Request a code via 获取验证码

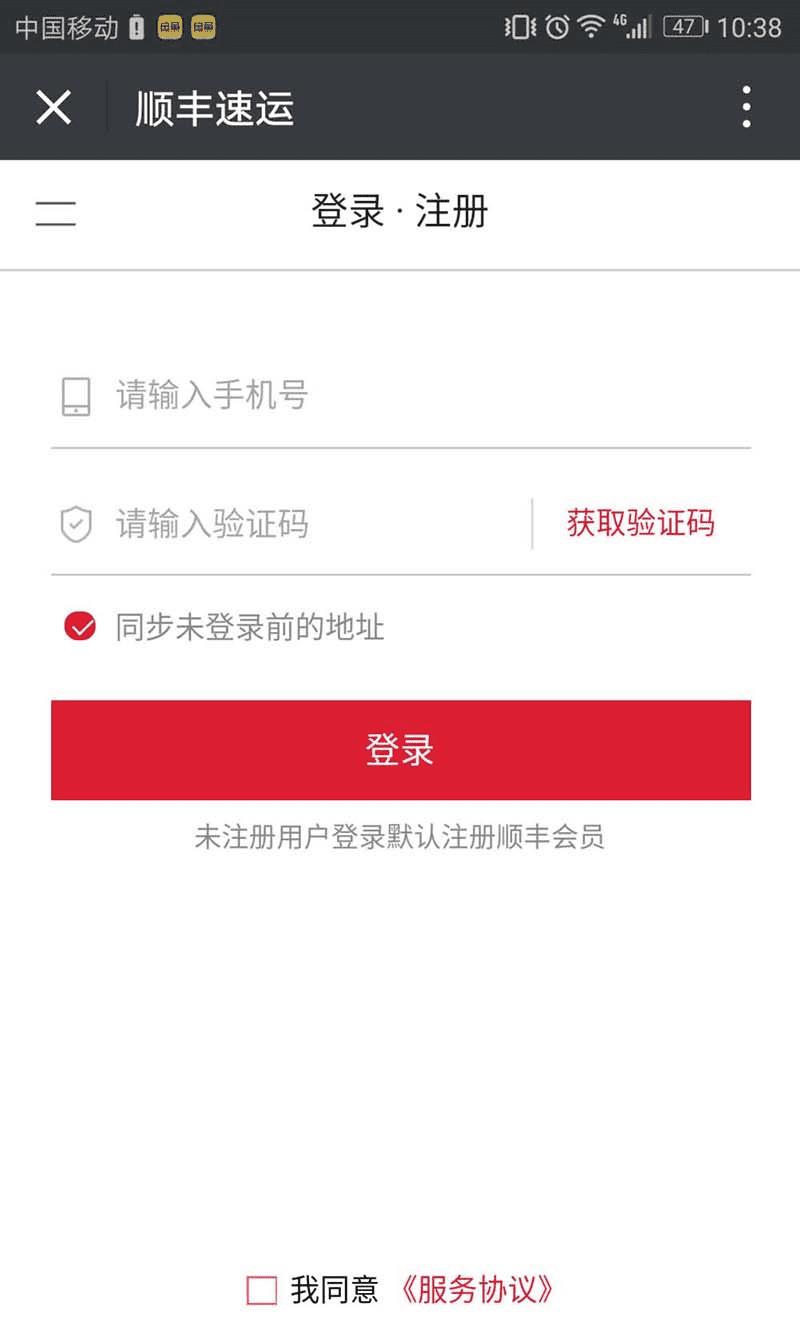click(641, 523)
